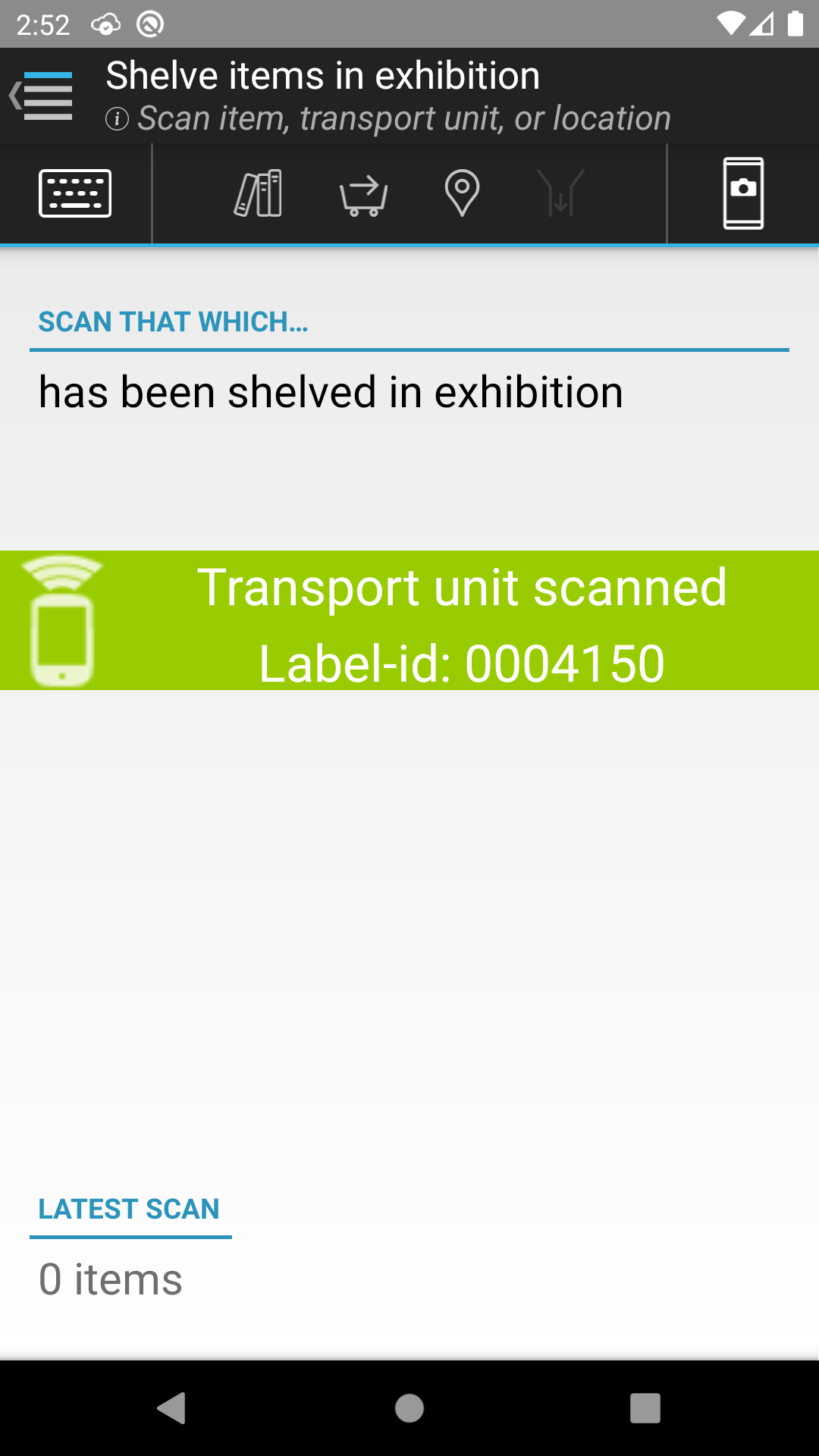This screenshot has width=819, height=1456.
Task: Go back with the system back button
Action: [172, 1408]
